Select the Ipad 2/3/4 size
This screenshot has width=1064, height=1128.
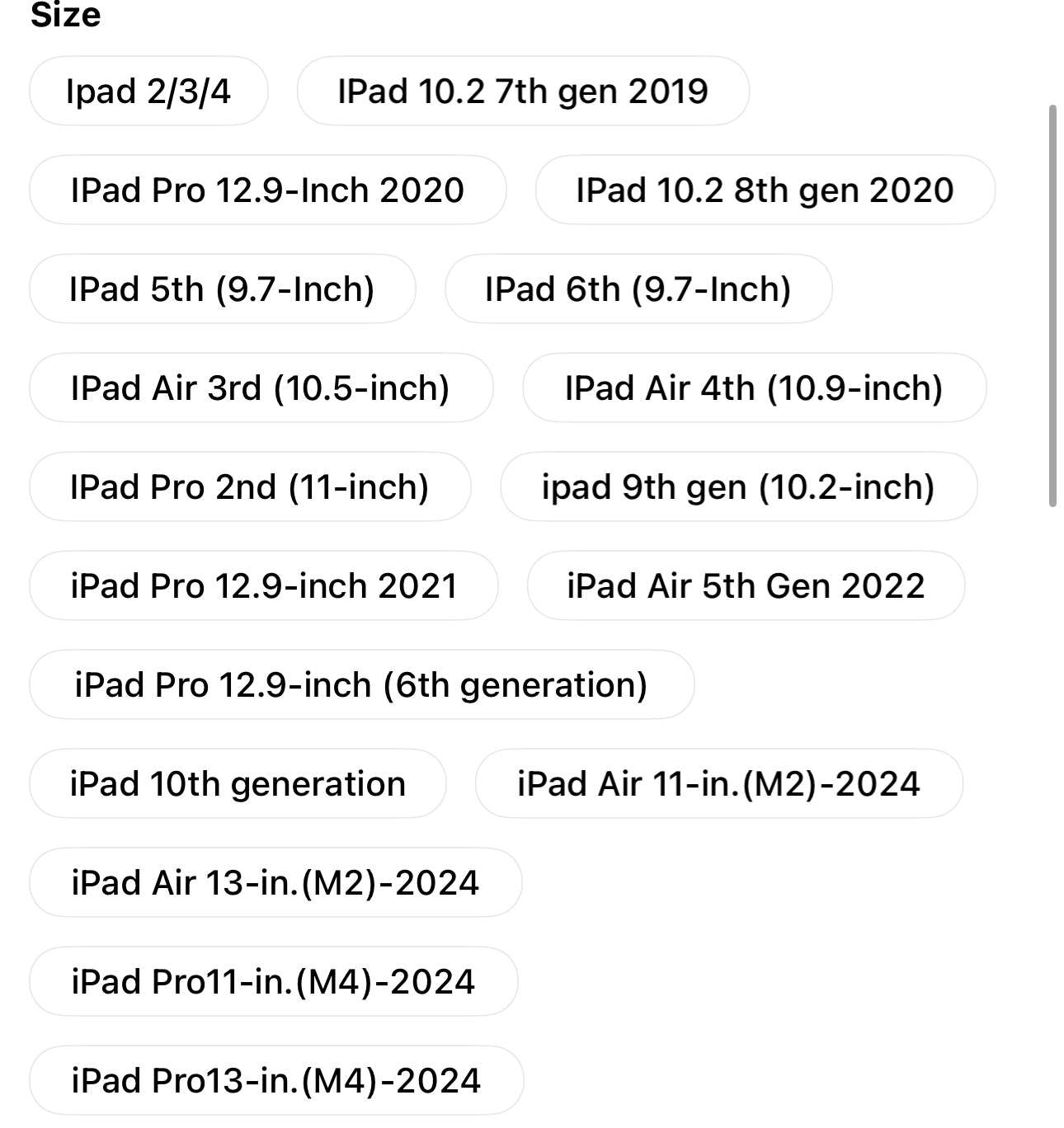tap(148, 91)
